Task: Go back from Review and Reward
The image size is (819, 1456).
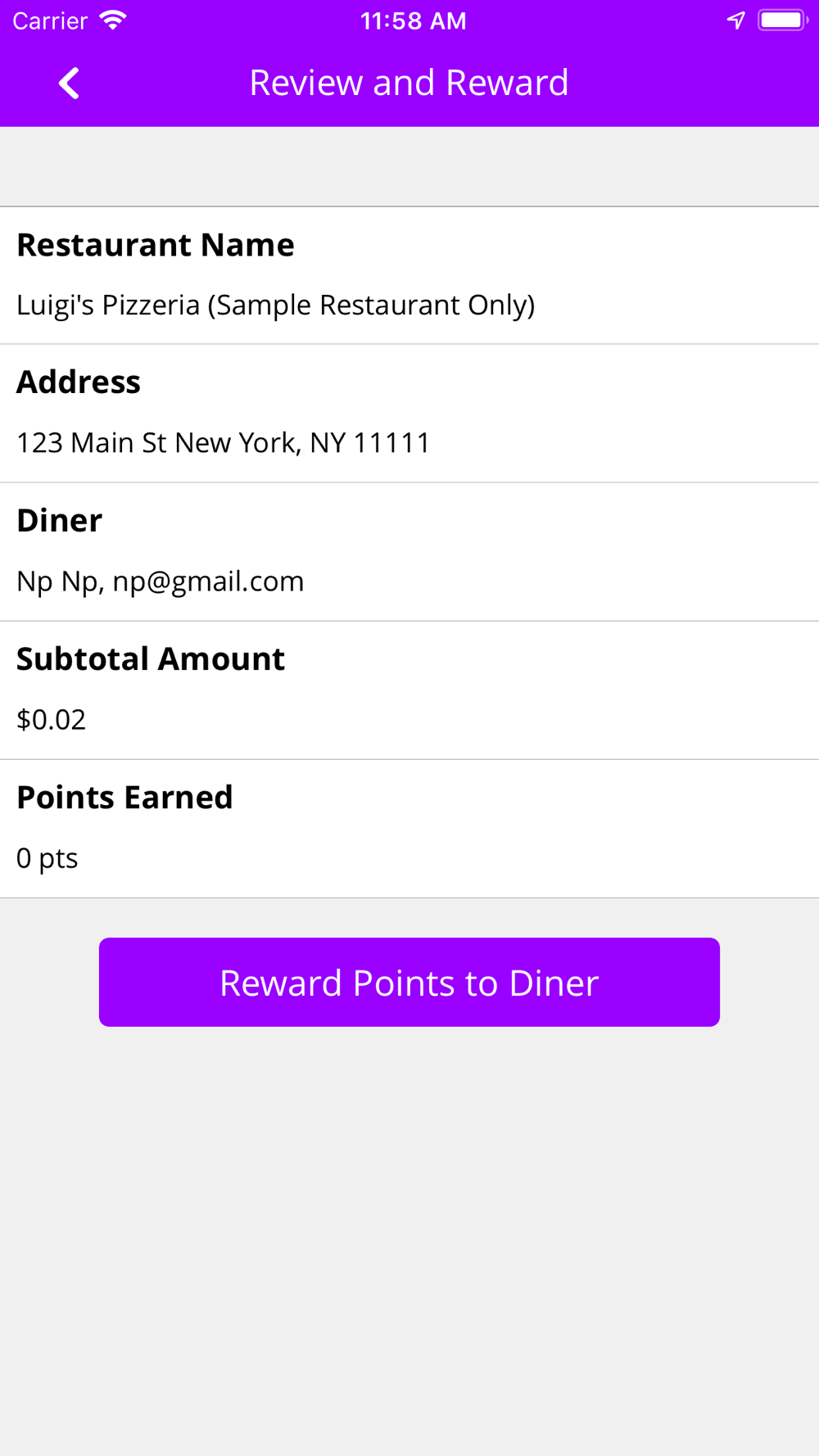Action: pyautogui.click(x=70, y=83)
